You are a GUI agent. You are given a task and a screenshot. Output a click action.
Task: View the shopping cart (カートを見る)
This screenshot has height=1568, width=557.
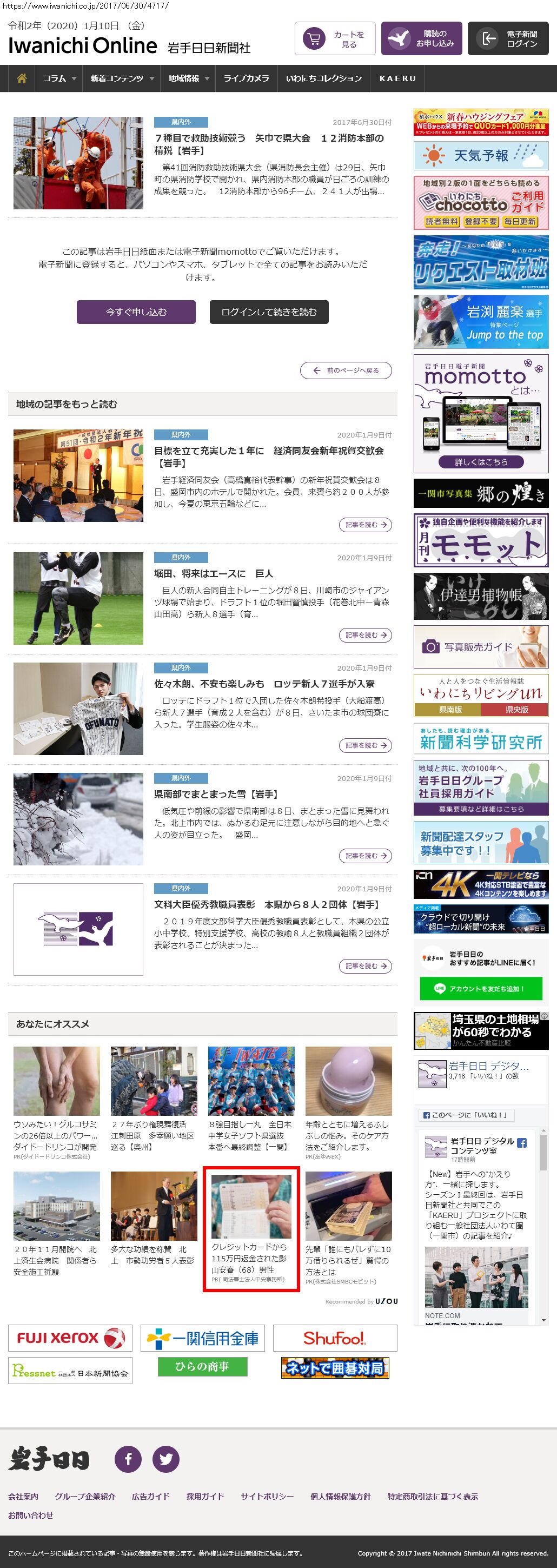335,39
